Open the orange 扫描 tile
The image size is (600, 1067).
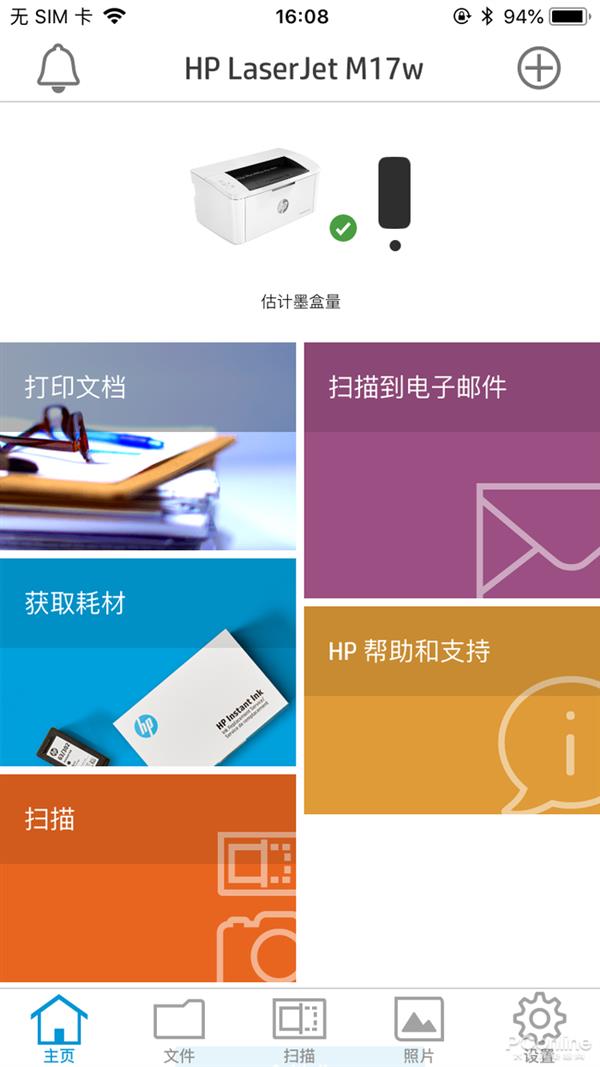coord(148,878)
